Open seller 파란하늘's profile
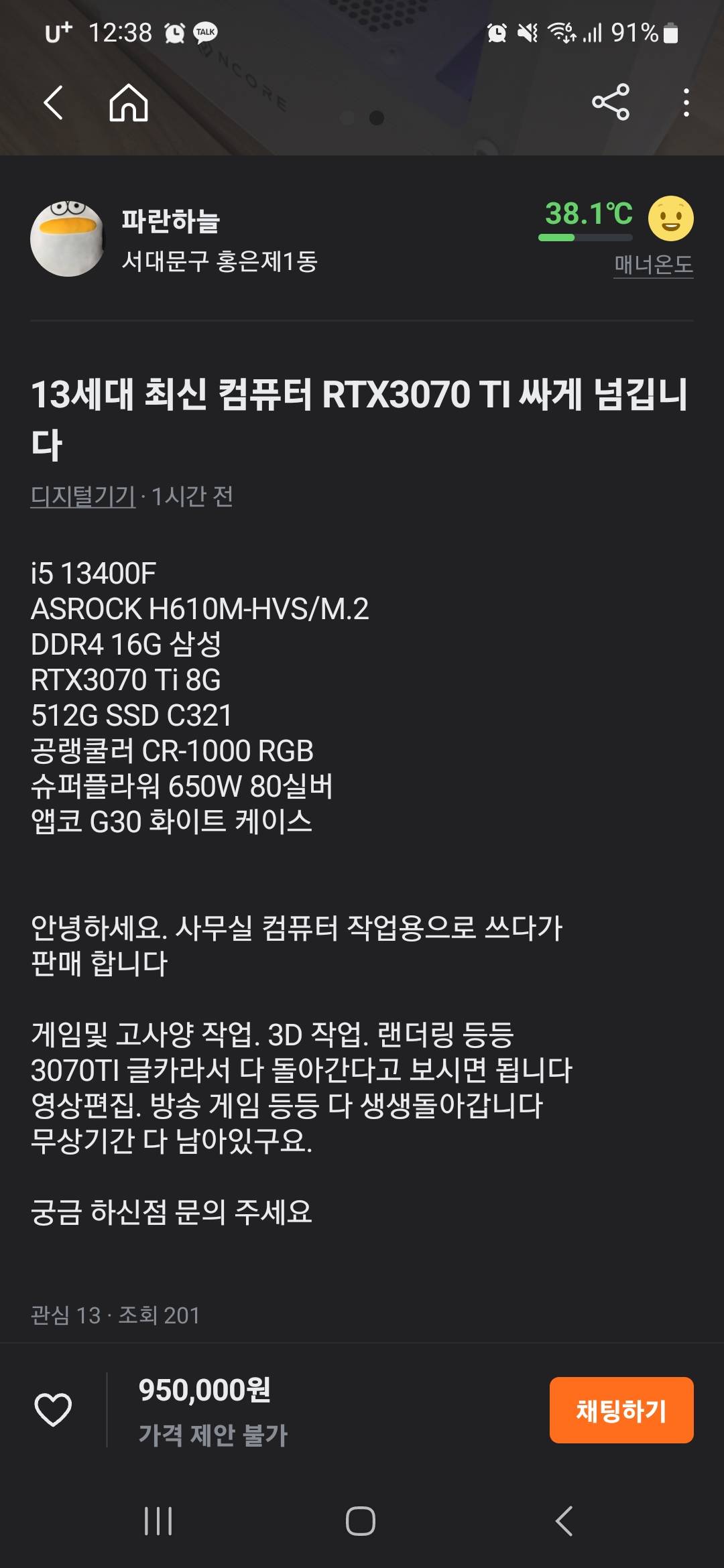Image resolution: width=724 pixels, height=1568 pixels. [x=170, y=221]
